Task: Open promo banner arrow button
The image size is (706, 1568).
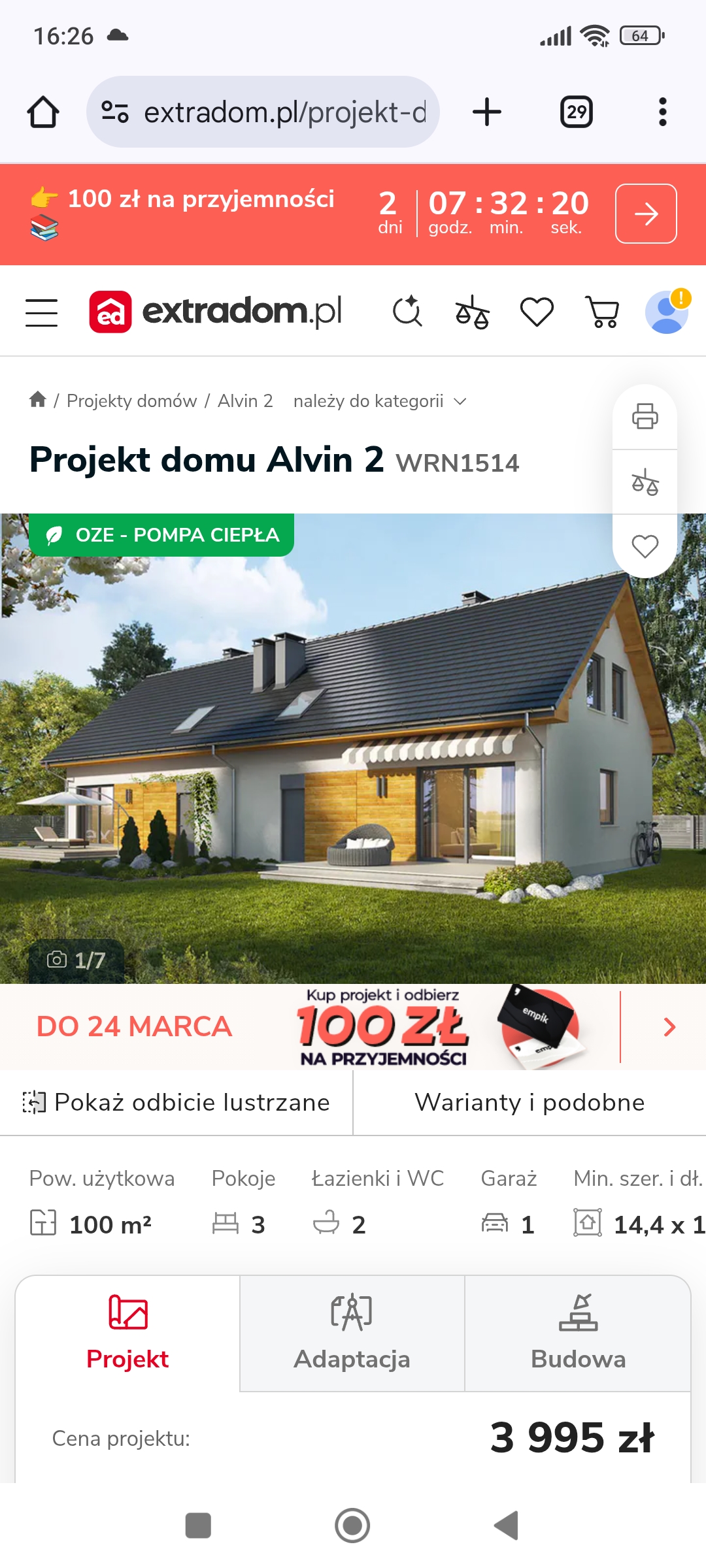Action: (645, 214)
